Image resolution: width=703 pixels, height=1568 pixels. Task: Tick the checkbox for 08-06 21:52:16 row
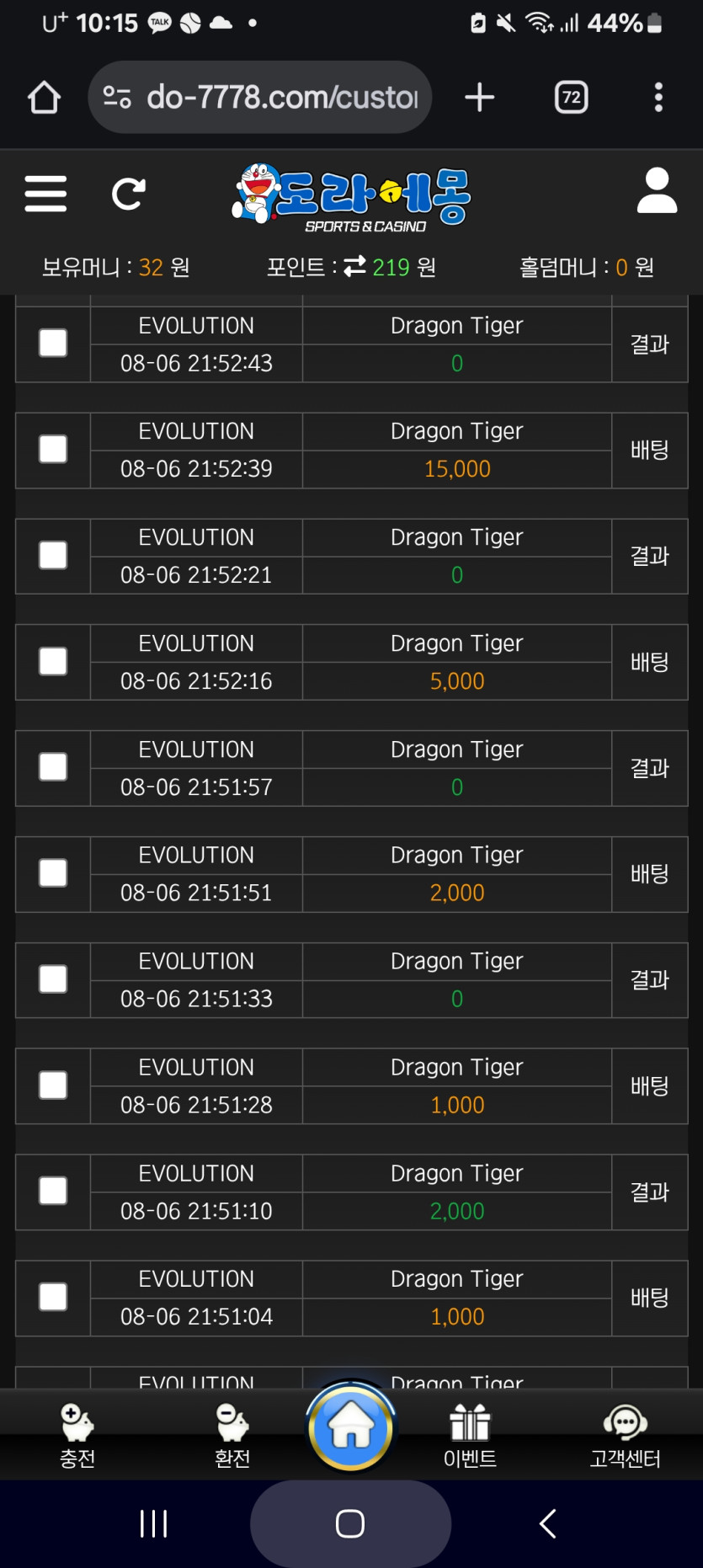pyautogui.click(x=53, y=661)
